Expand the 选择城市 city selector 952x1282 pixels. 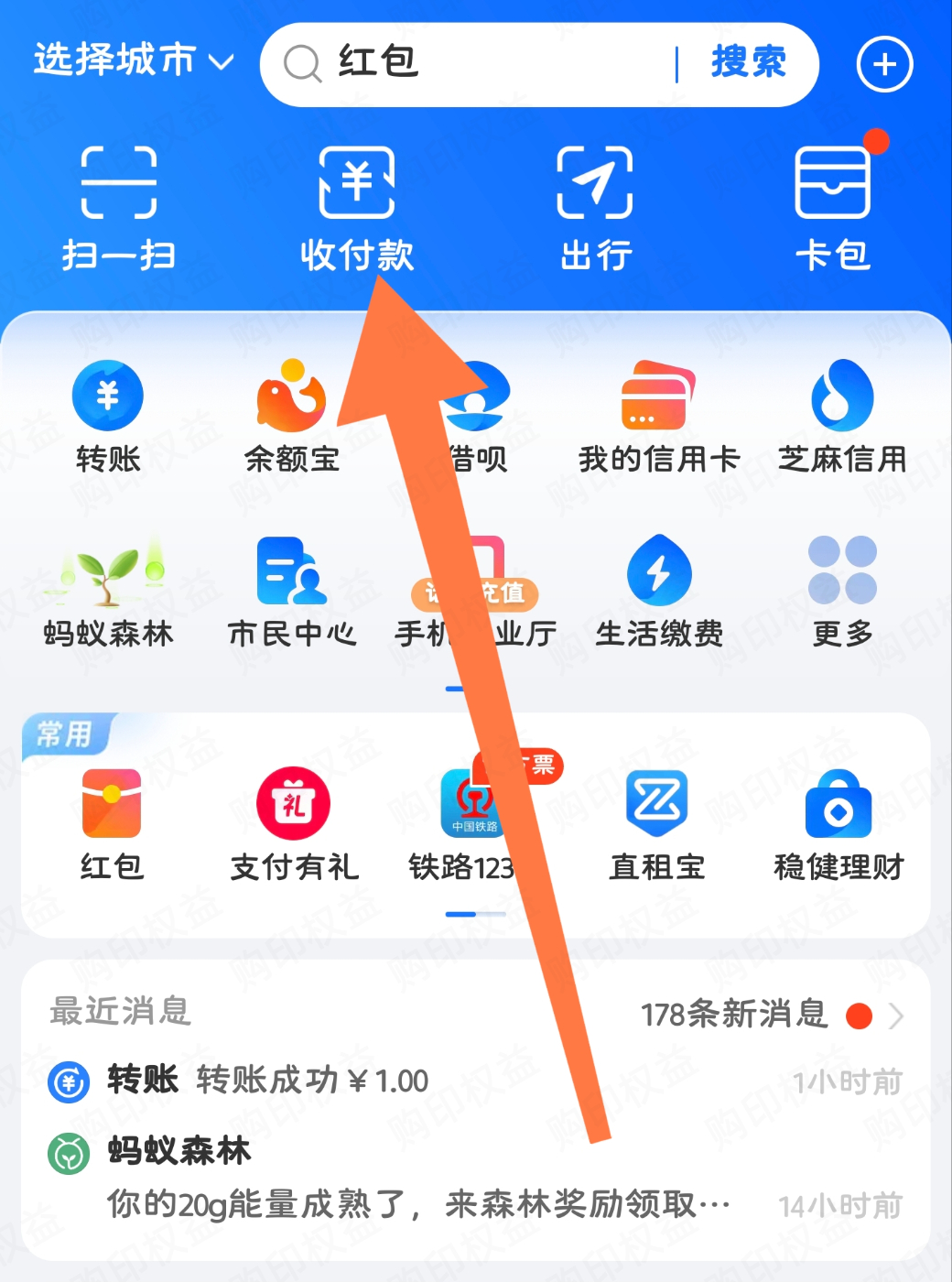(x=128, y=62)
